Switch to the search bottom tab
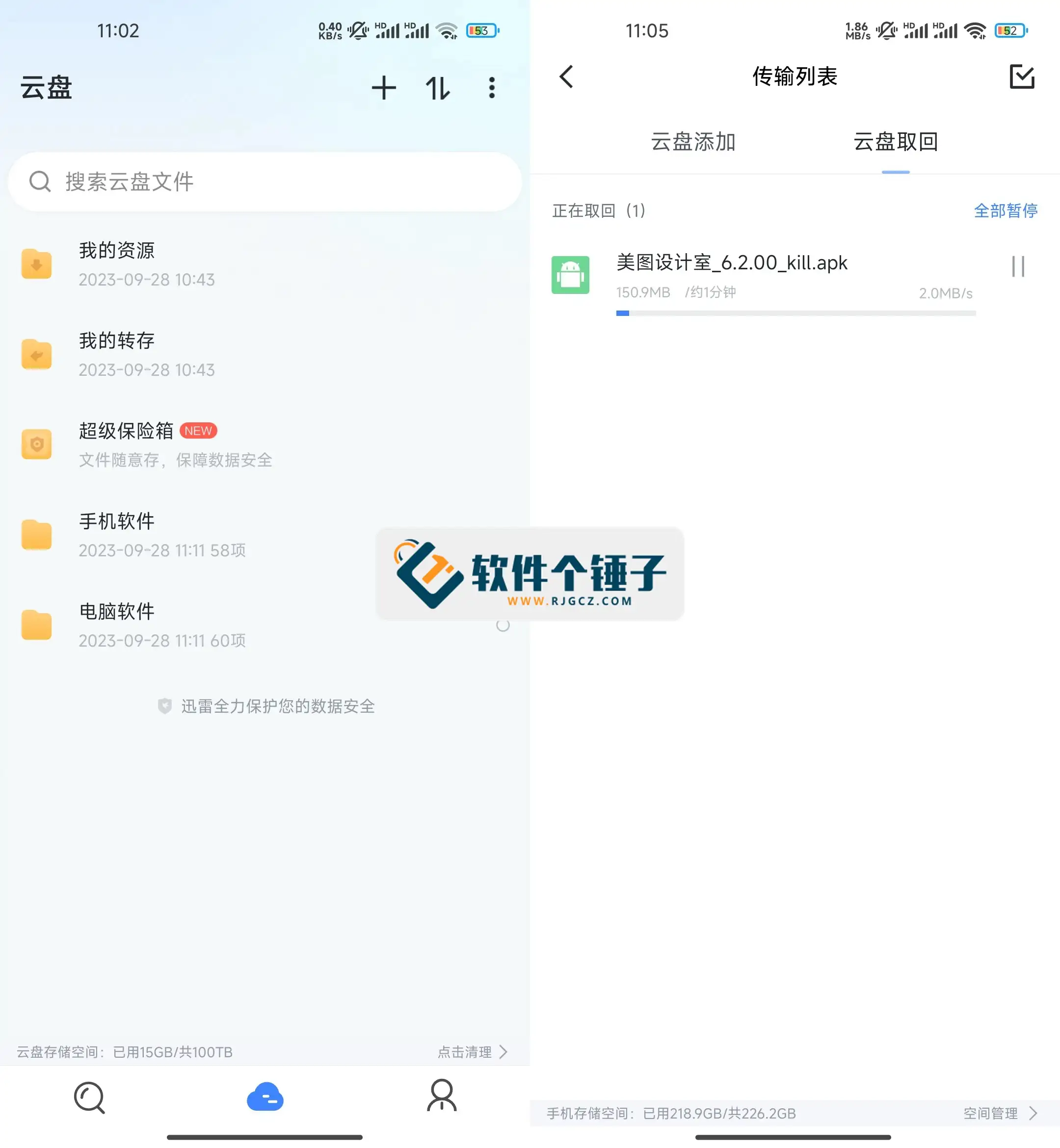This screenshot has height=1148, width=1060. coord(89,1097)
